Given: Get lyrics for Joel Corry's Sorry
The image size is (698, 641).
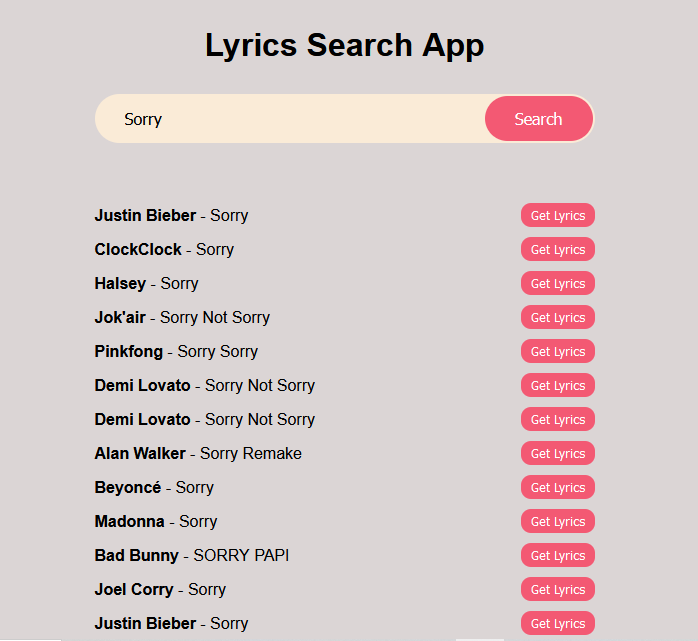Looking at the screenshot, I should pos(557,590).
